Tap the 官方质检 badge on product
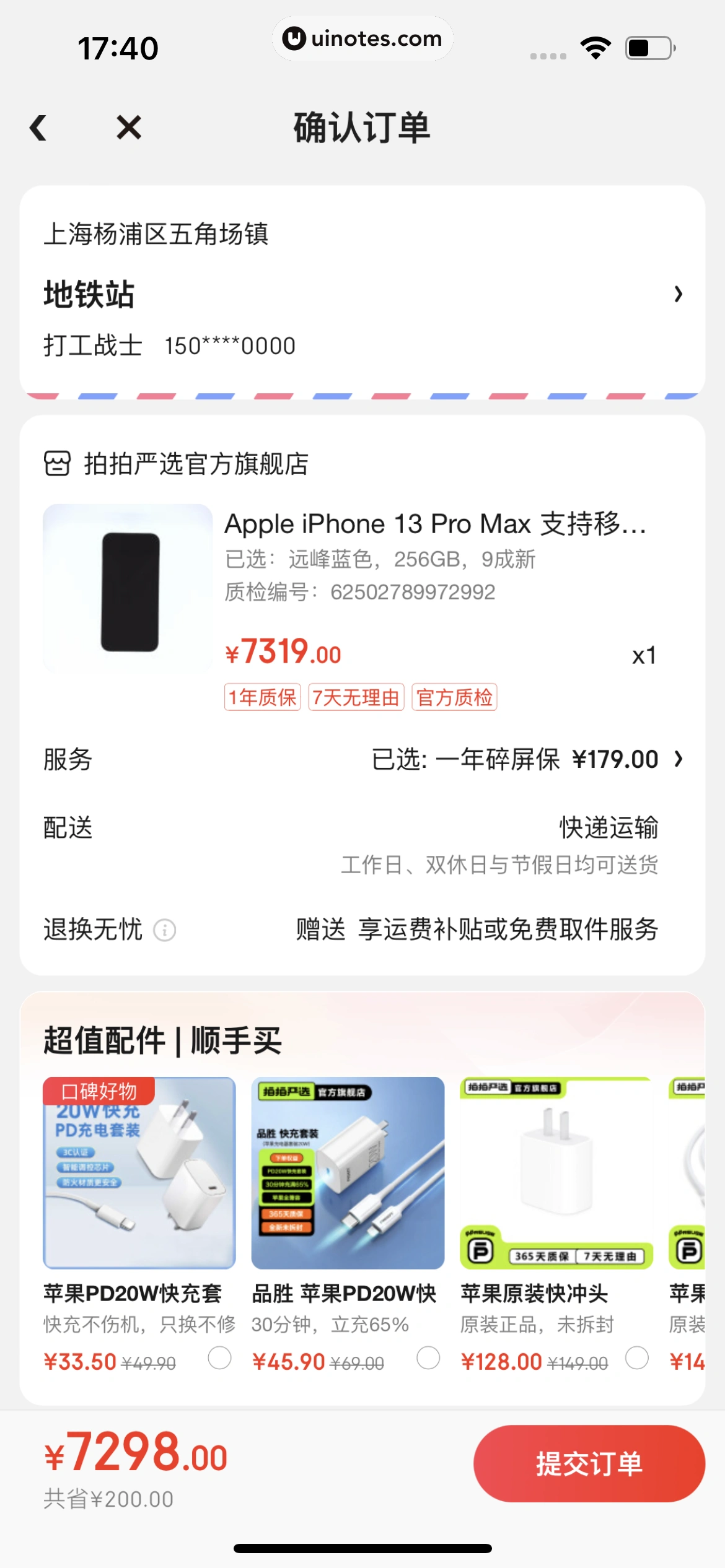Image resolution: width=725 pixels, height=1568 pixels. [454, 697]
